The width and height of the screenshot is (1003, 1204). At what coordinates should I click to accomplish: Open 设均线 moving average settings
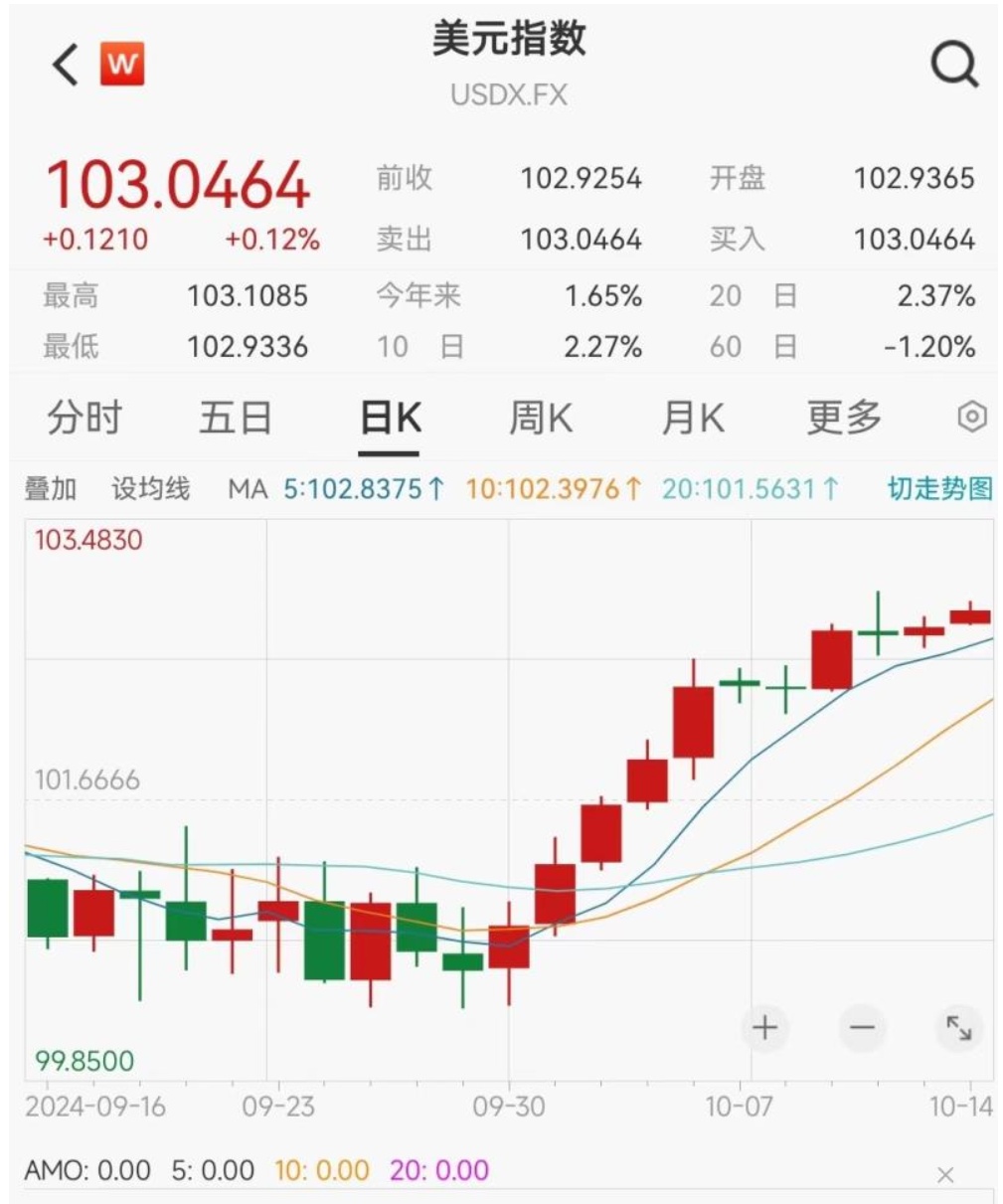[x=150, y=489]
